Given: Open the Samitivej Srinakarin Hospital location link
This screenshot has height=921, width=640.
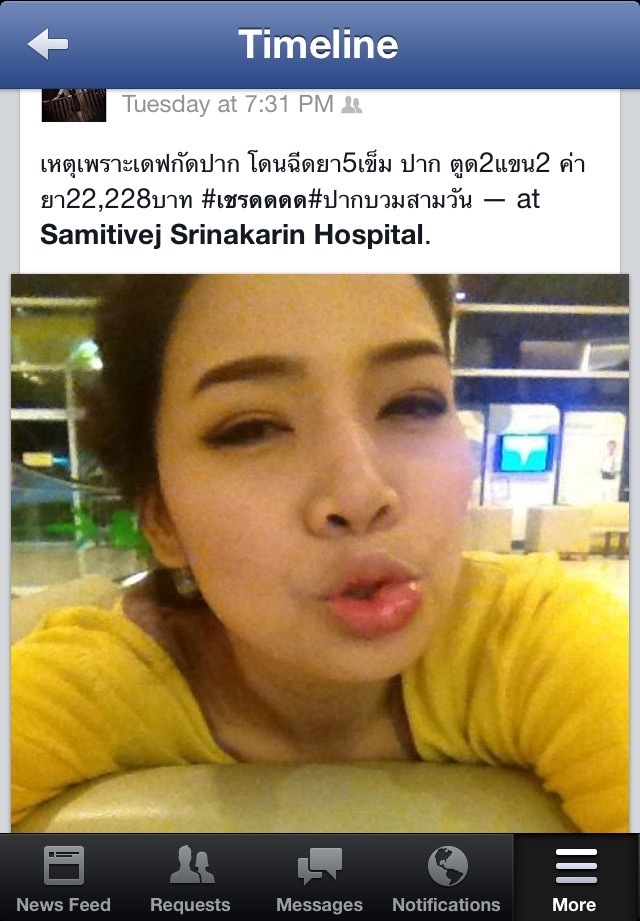Looking at the screenshot, I should tap(232, 235).
